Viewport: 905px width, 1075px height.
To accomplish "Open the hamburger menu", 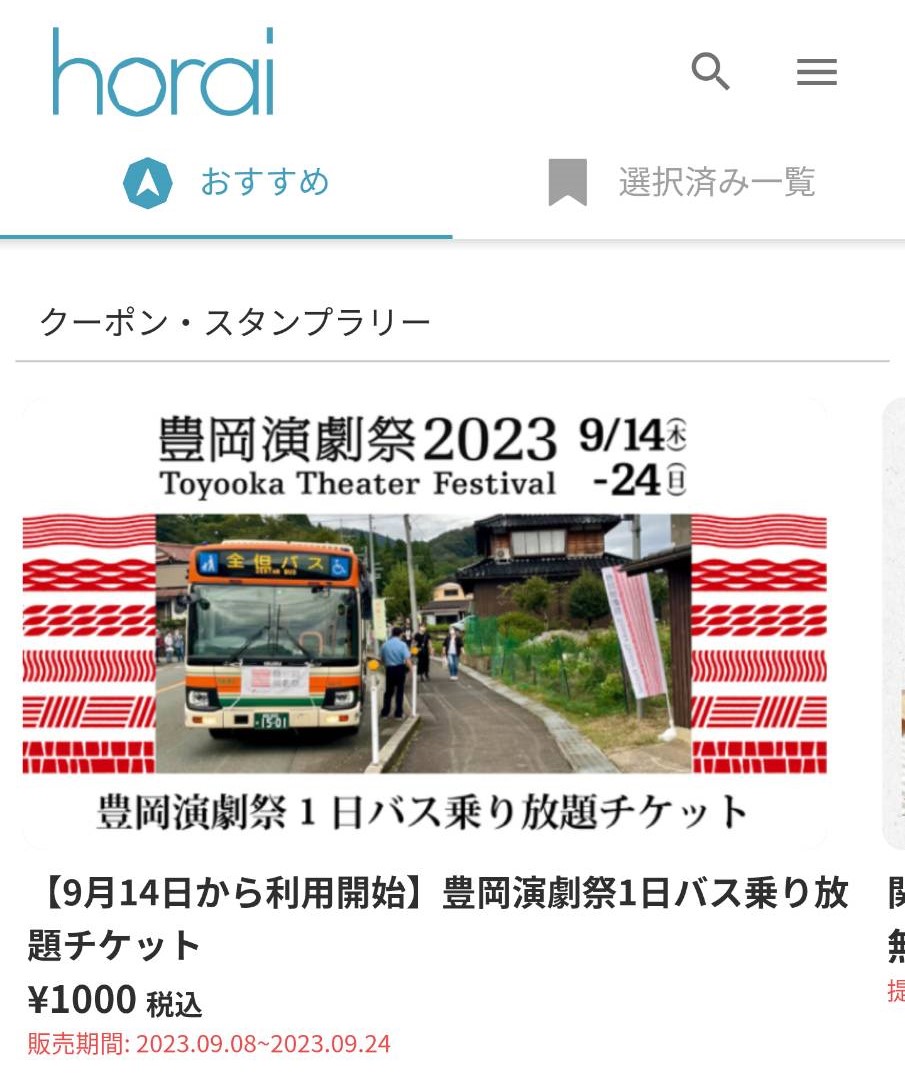I will [x=816, y=72].
